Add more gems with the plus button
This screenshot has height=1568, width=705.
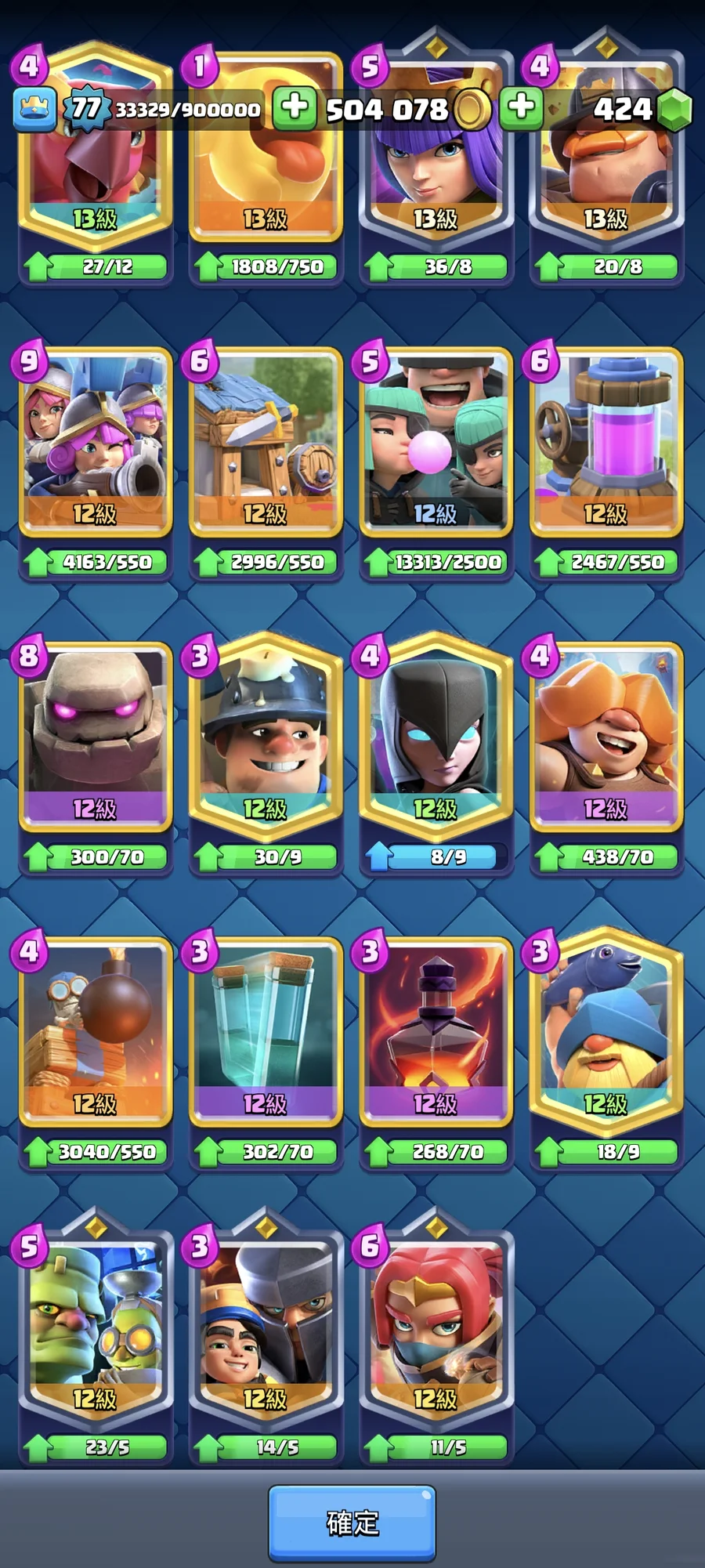521,107
